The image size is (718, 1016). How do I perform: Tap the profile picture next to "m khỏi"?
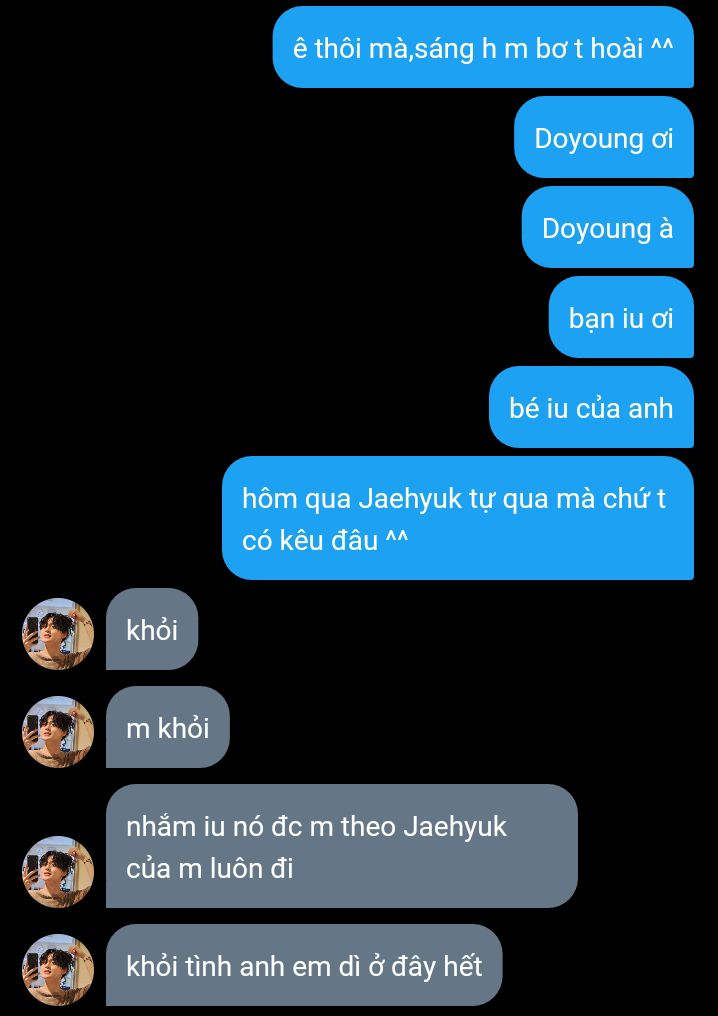pos(58,732)
